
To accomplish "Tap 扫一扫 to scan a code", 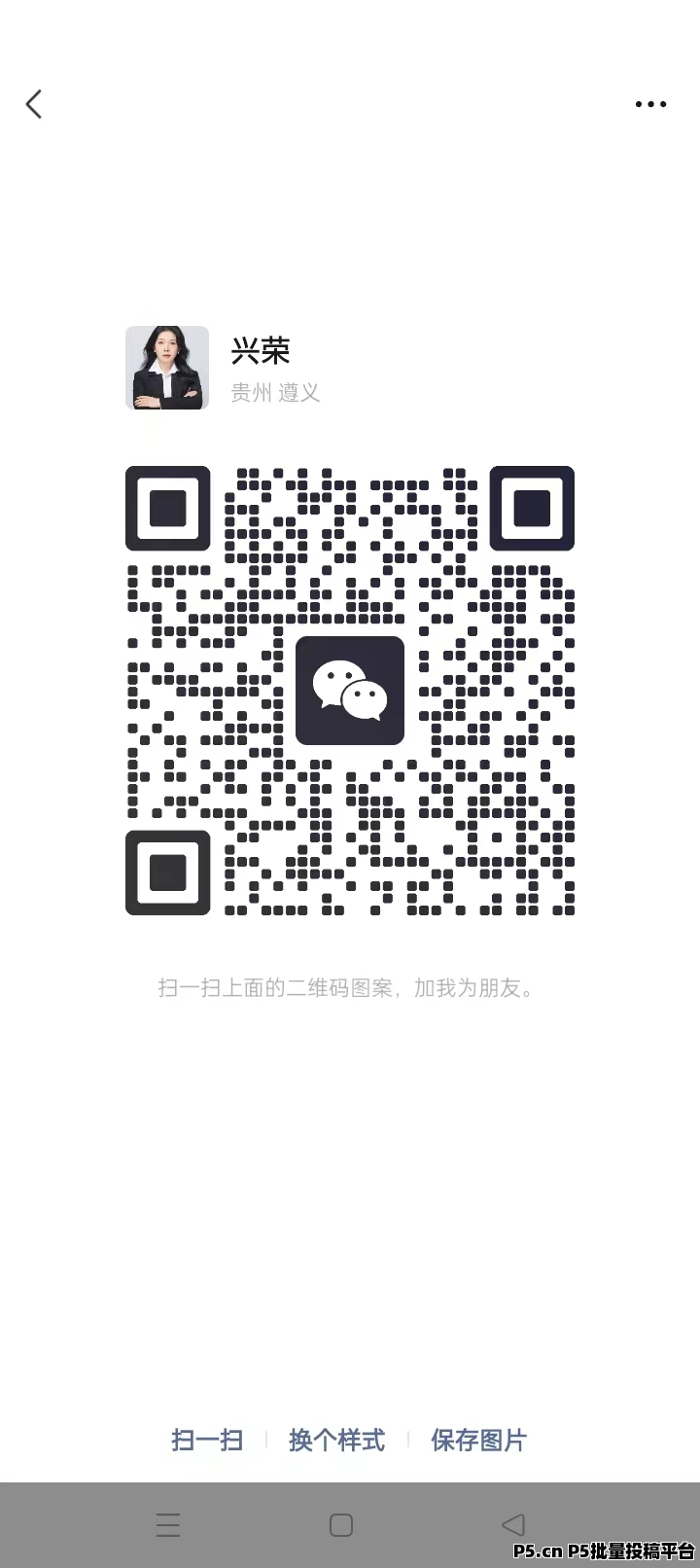I will [207, 1440].
